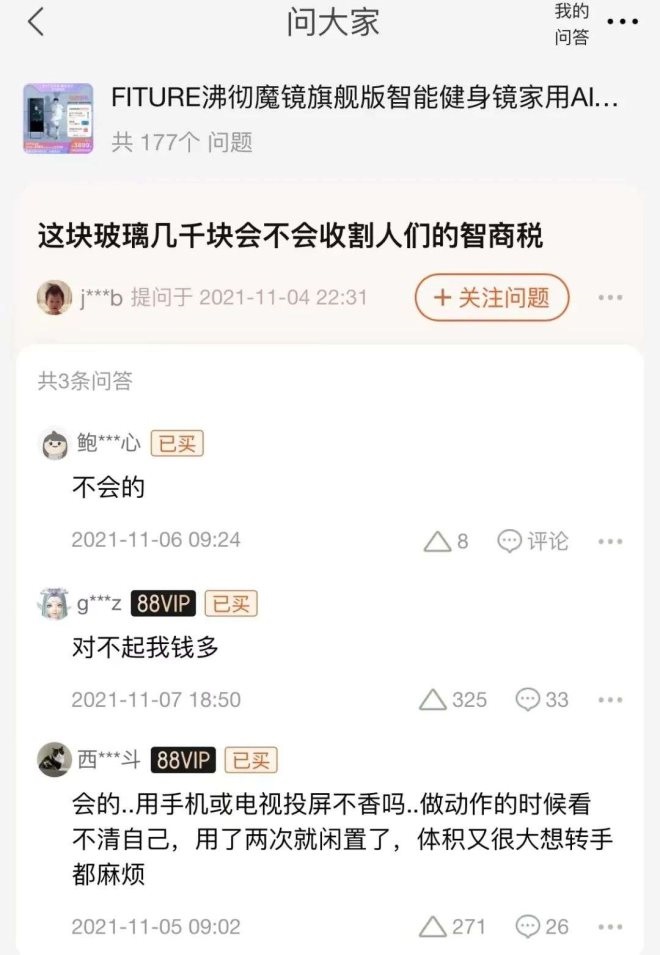Open more options for 不会的 answer
The width and height of the screenshot is (660, 955).
click(x=610, y=541)
